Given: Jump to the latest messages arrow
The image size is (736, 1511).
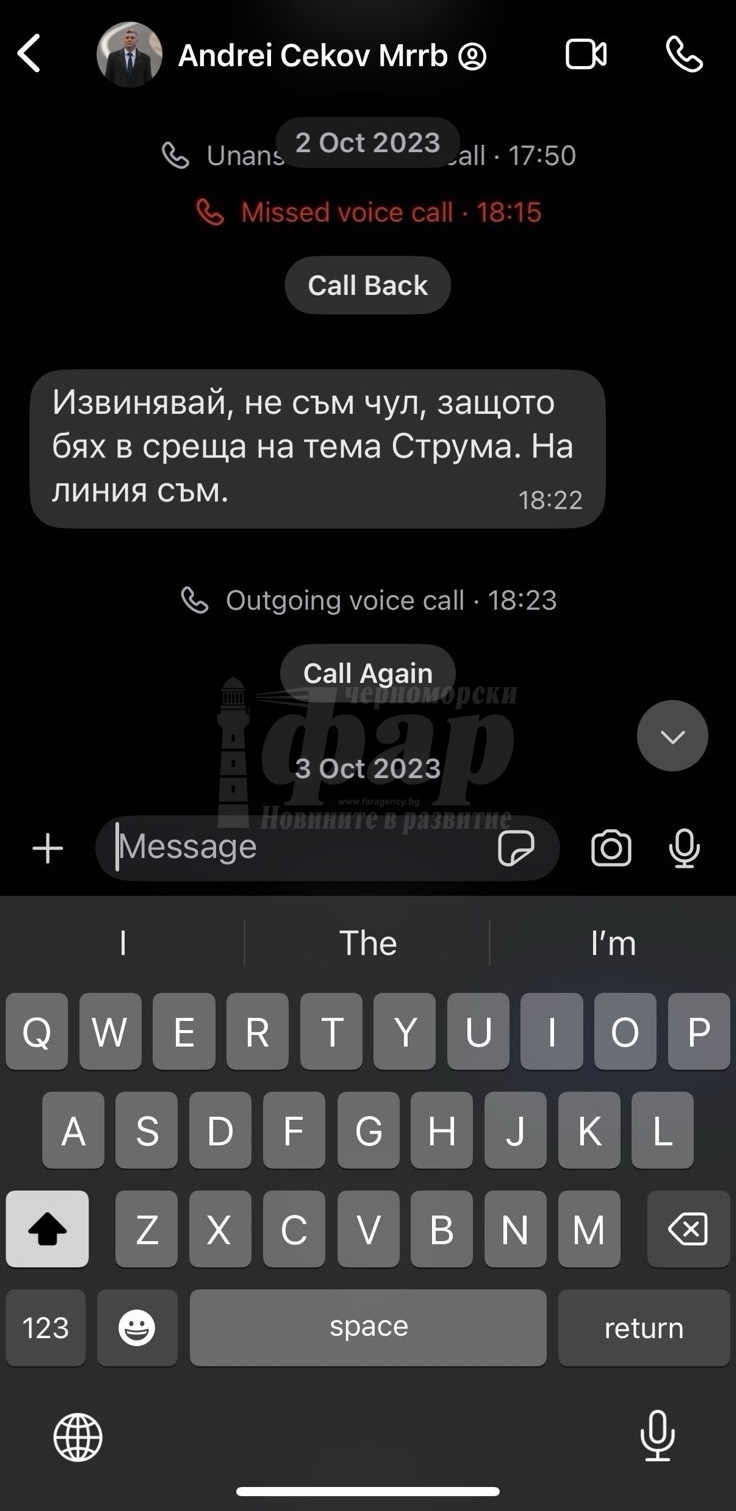Looking at the screenshot, I should click(x=673, y=736).
